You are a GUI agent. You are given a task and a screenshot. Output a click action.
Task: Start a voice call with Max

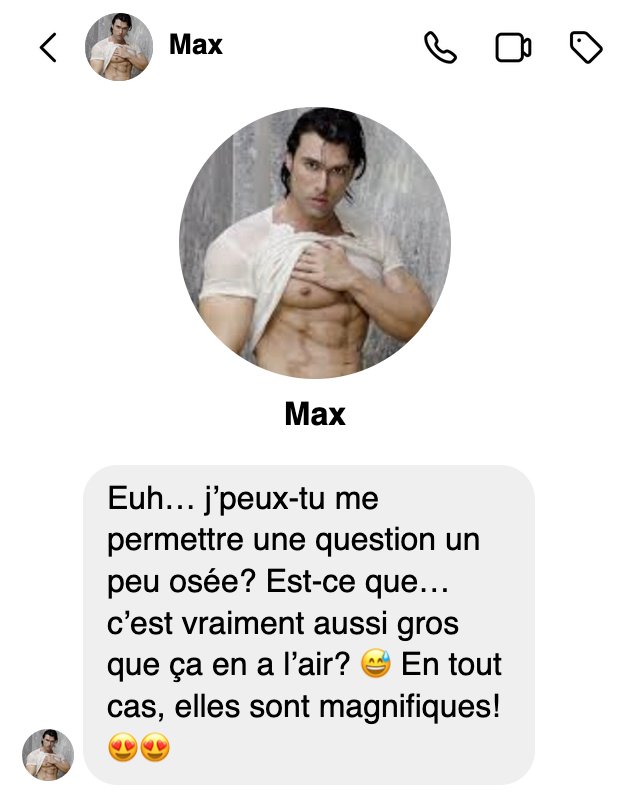click(440, 47)
